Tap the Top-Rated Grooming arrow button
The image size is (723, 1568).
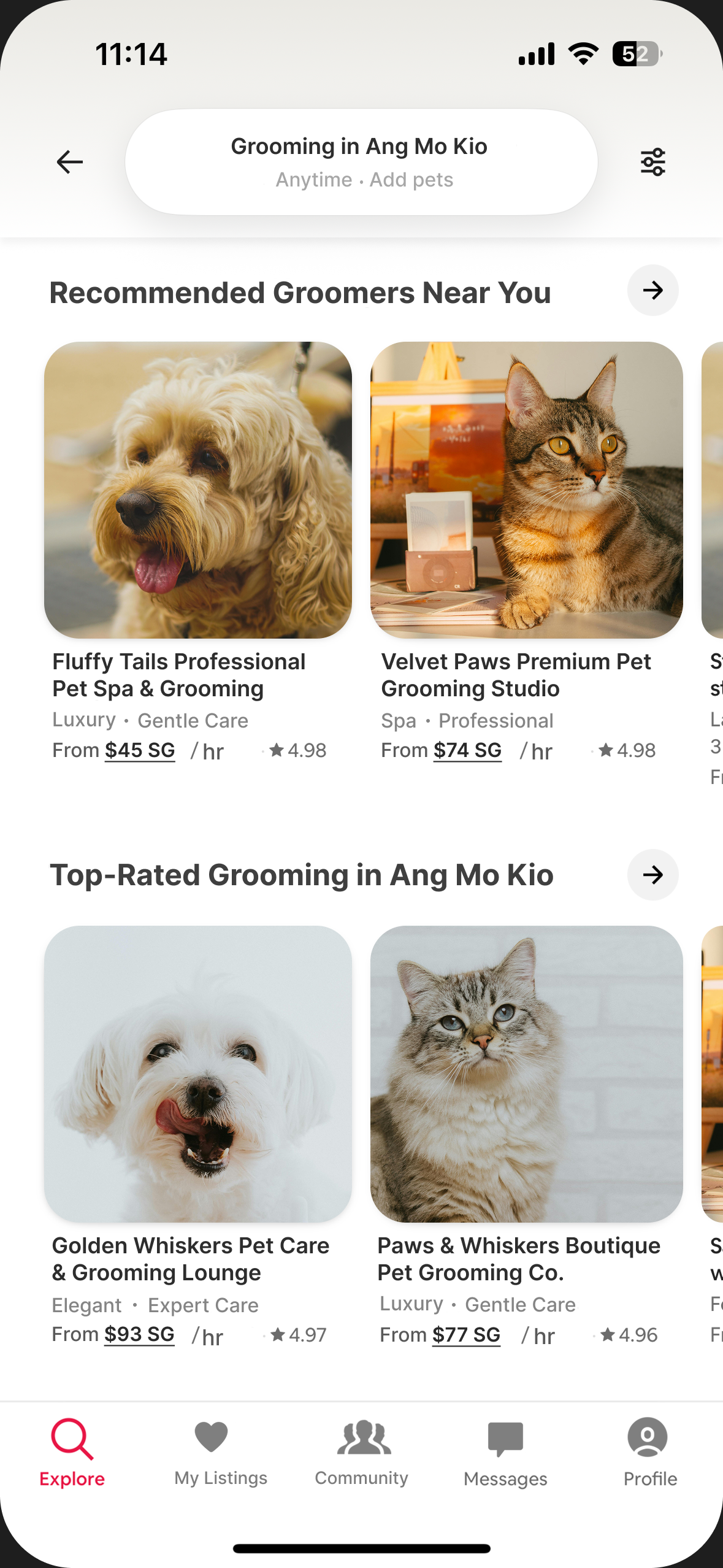652,875
